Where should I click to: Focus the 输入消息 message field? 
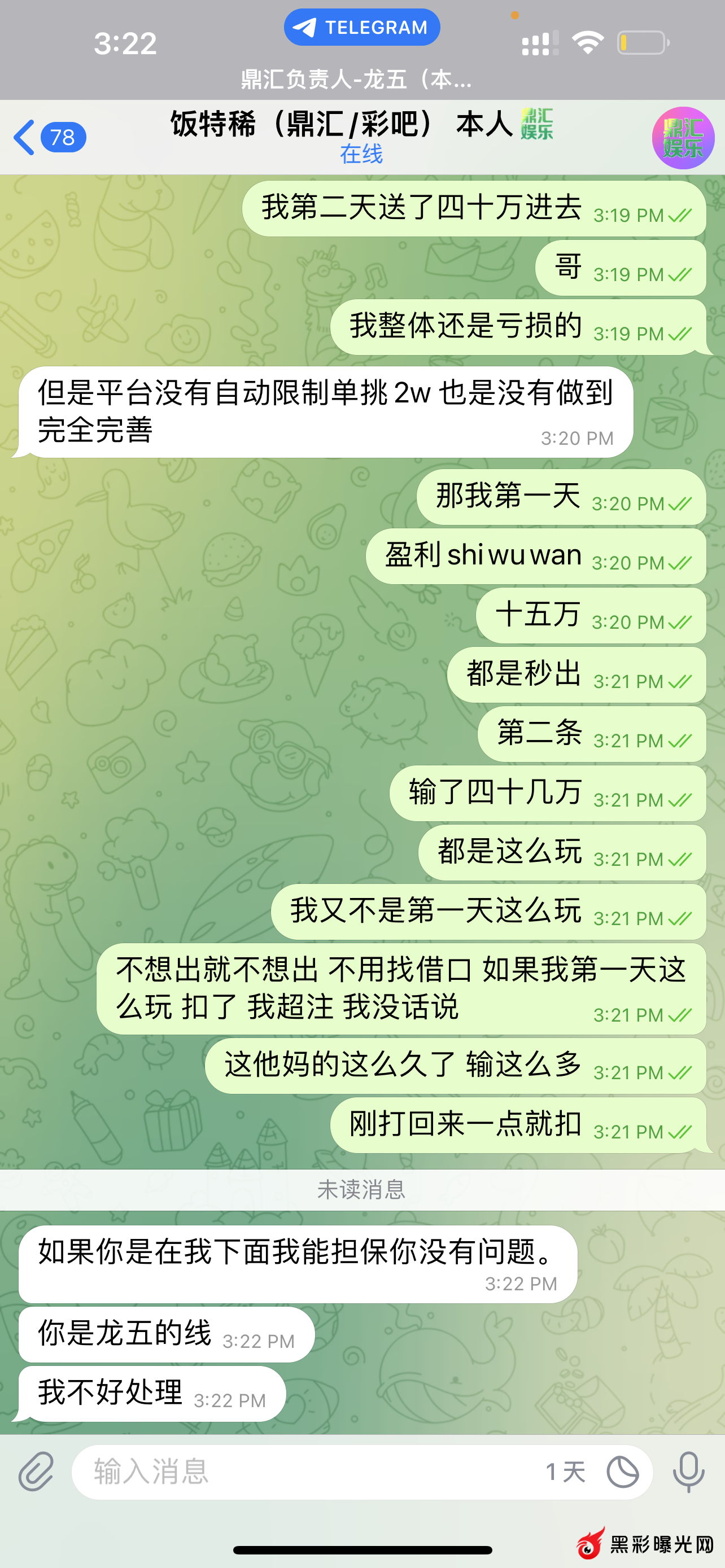(304, 1471)
